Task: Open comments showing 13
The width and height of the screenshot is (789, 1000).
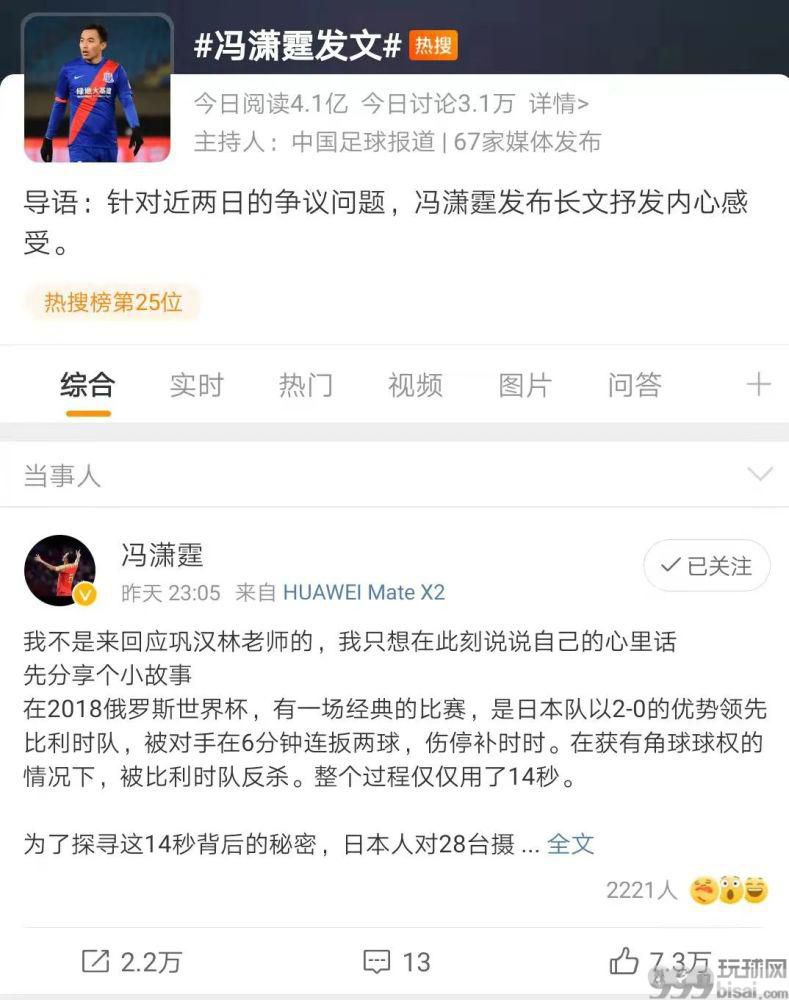Action: [397, 962]
